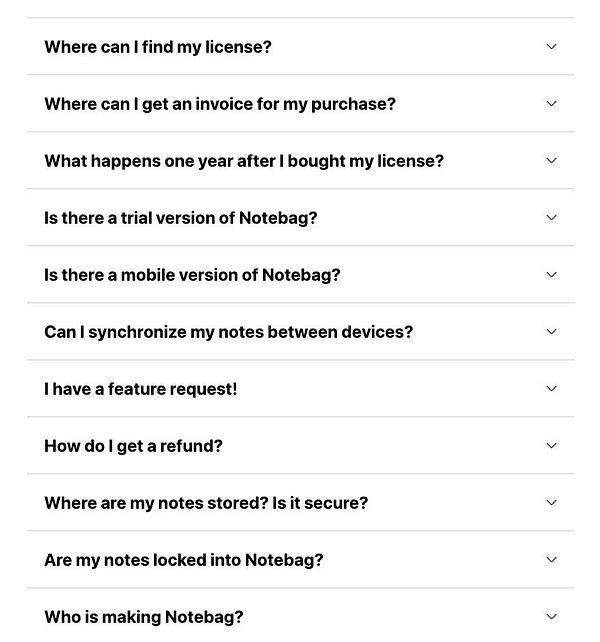
Task: Reveal answer on where notes are stored
Action: coord(206,503)
